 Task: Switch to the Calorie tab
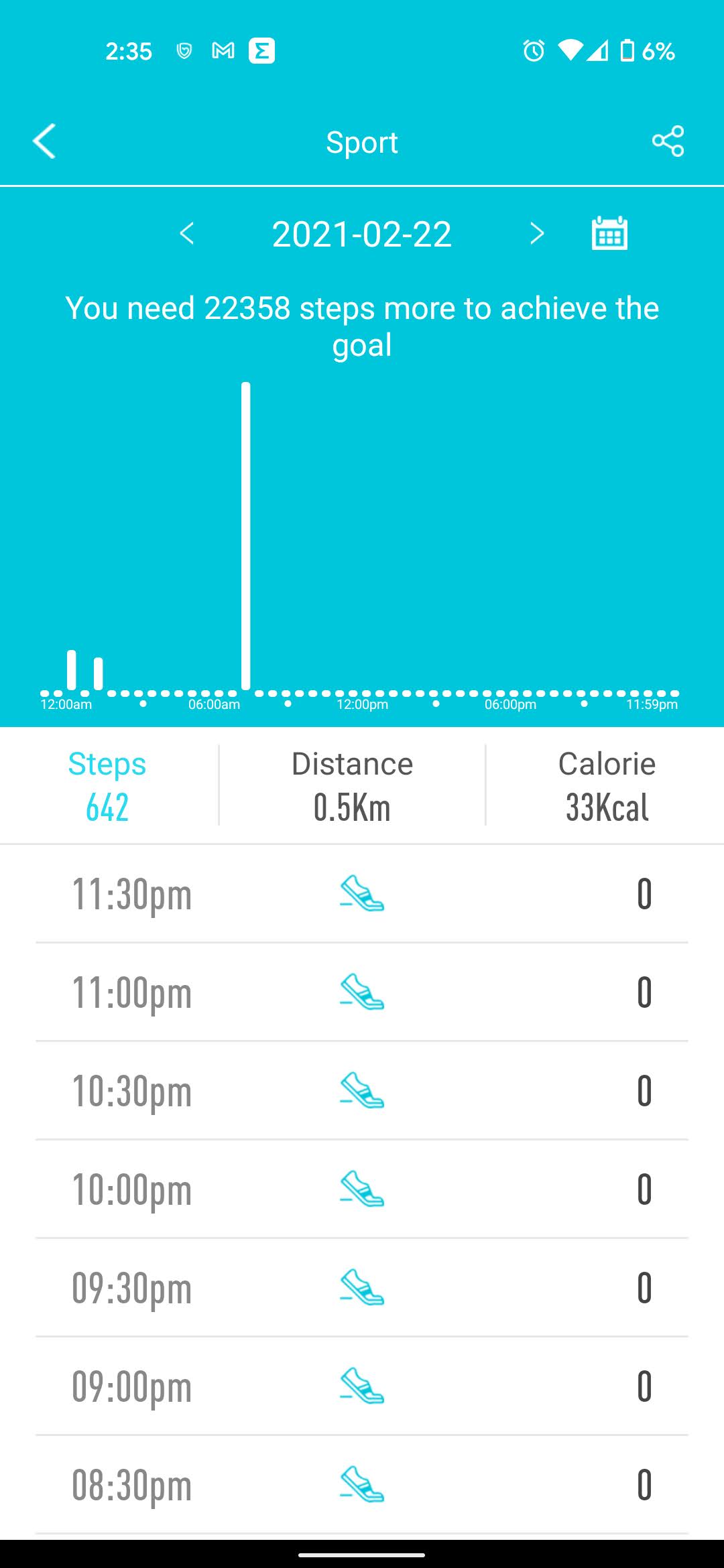point(606,785)
